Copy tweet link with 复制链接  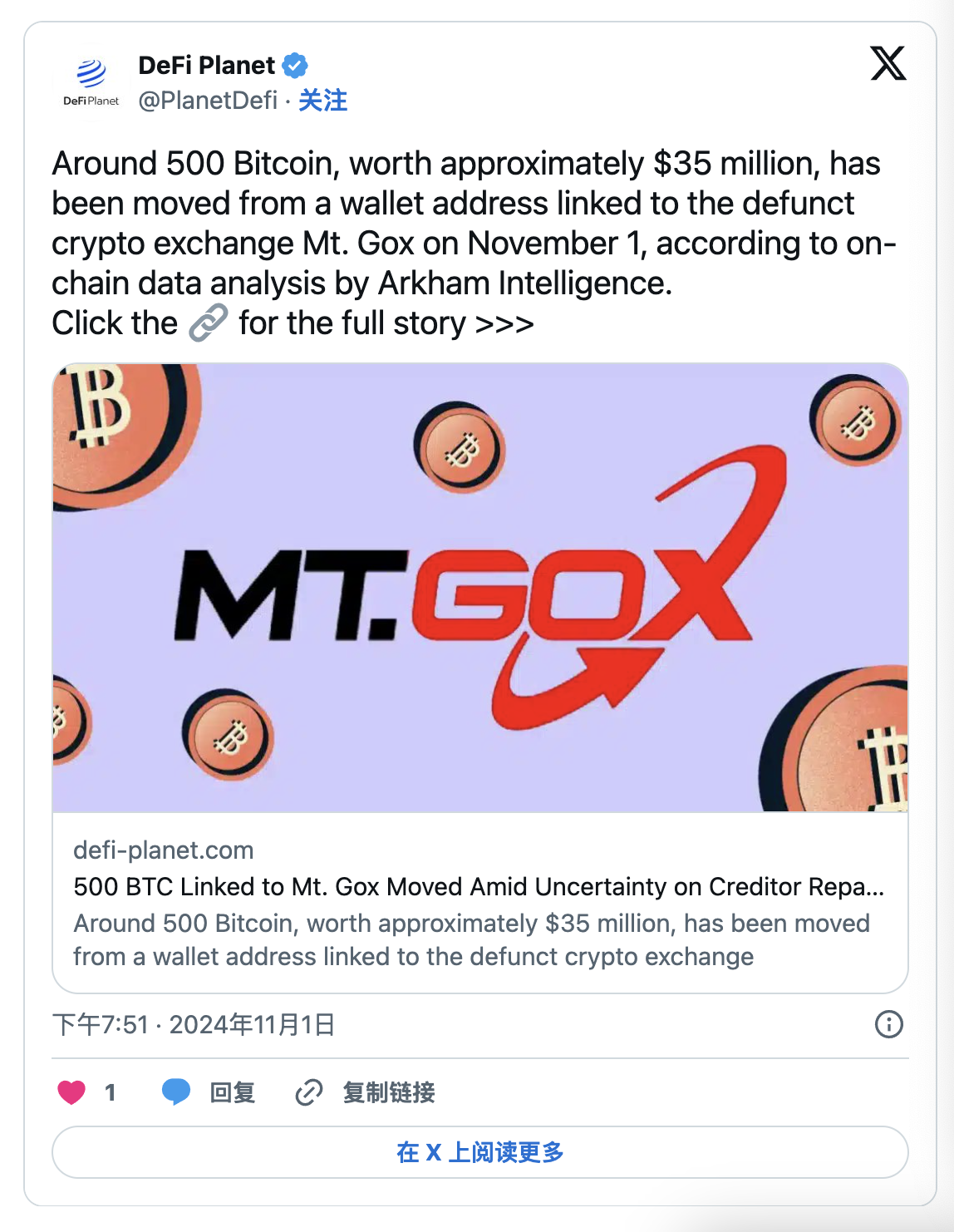366,1092
